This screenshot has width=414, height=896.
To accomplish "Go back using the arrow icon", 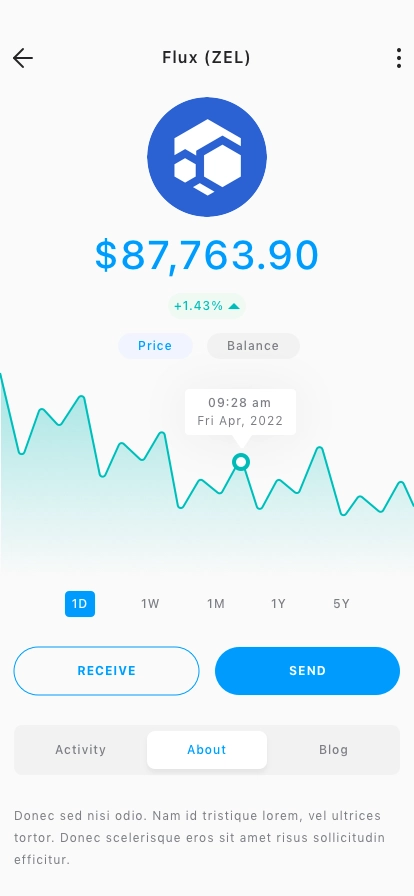I will [x=23, y=58].
